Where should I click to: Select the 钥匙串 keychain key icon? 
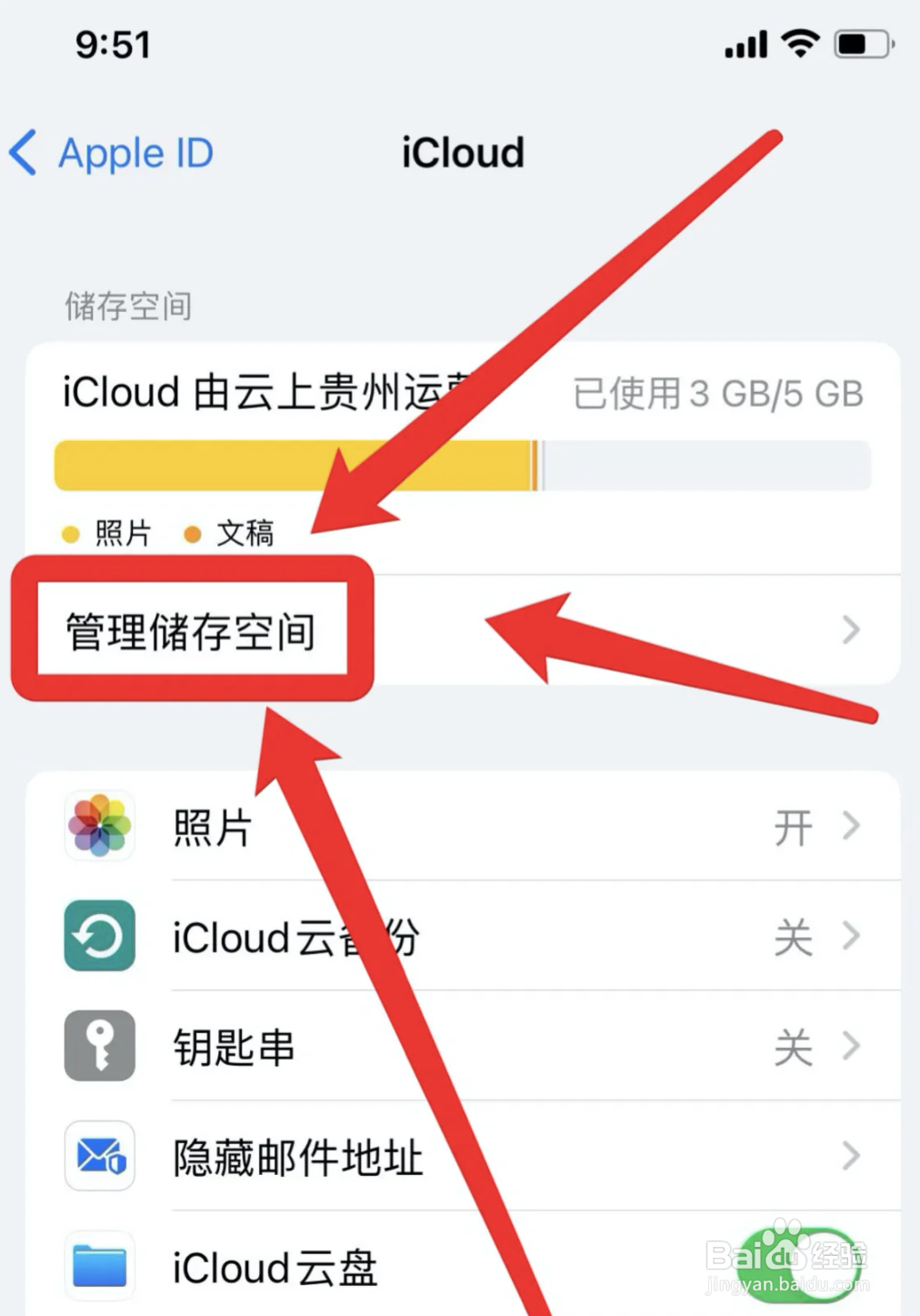[99, 1046]
